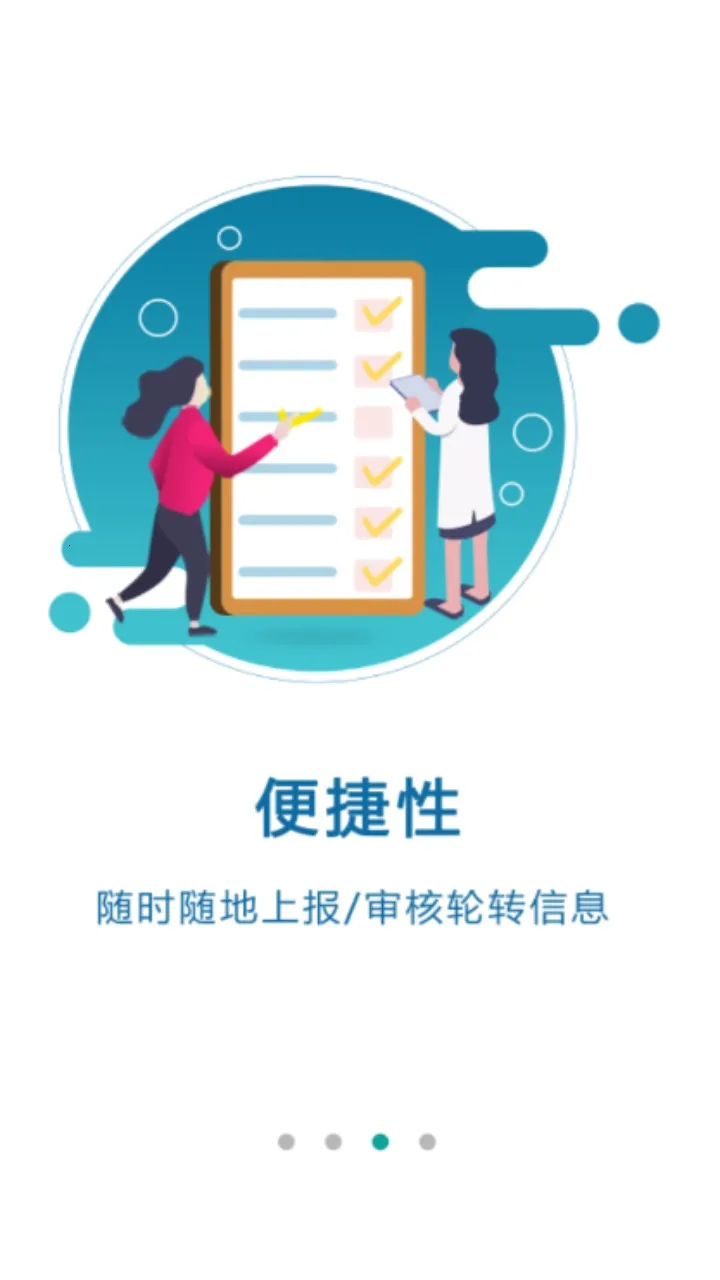Screen dimensions: 720x1280
Task: Select the second page indicator dot
Action: [x=333, y=1141]
